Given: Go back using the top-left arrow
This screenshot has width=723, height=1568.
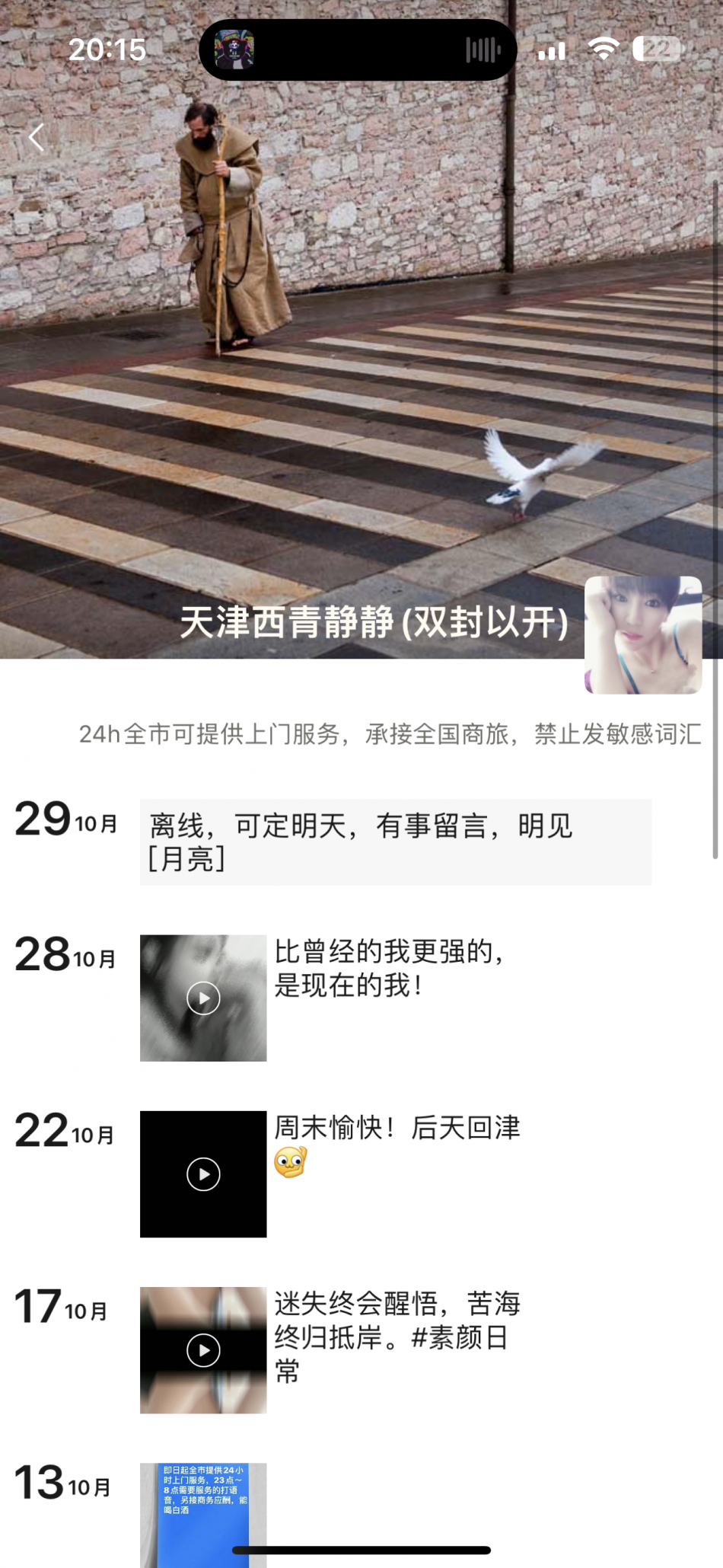Looking at the screenshot, I should point(36,138).
